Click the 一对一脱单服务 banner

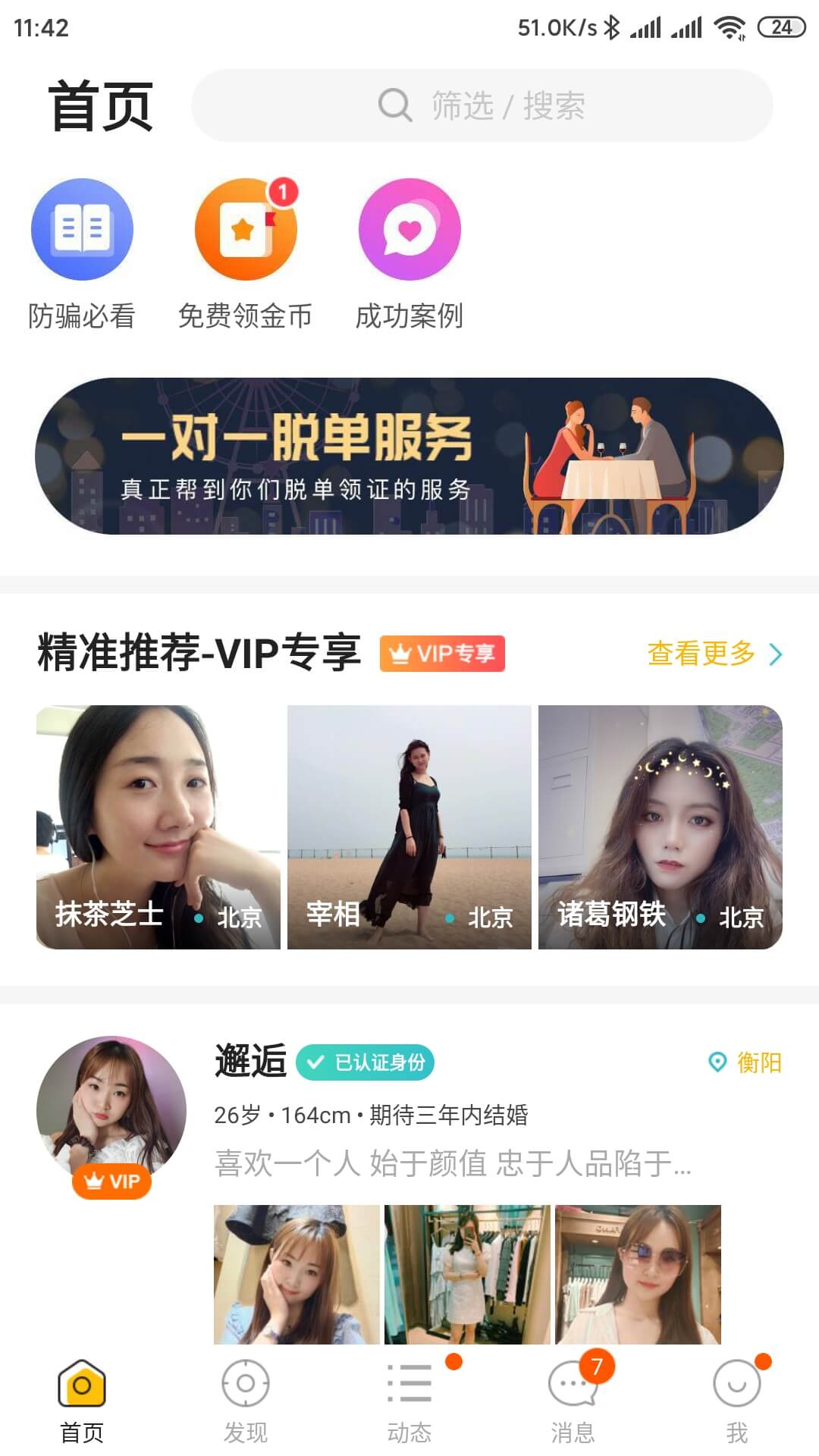409,456
